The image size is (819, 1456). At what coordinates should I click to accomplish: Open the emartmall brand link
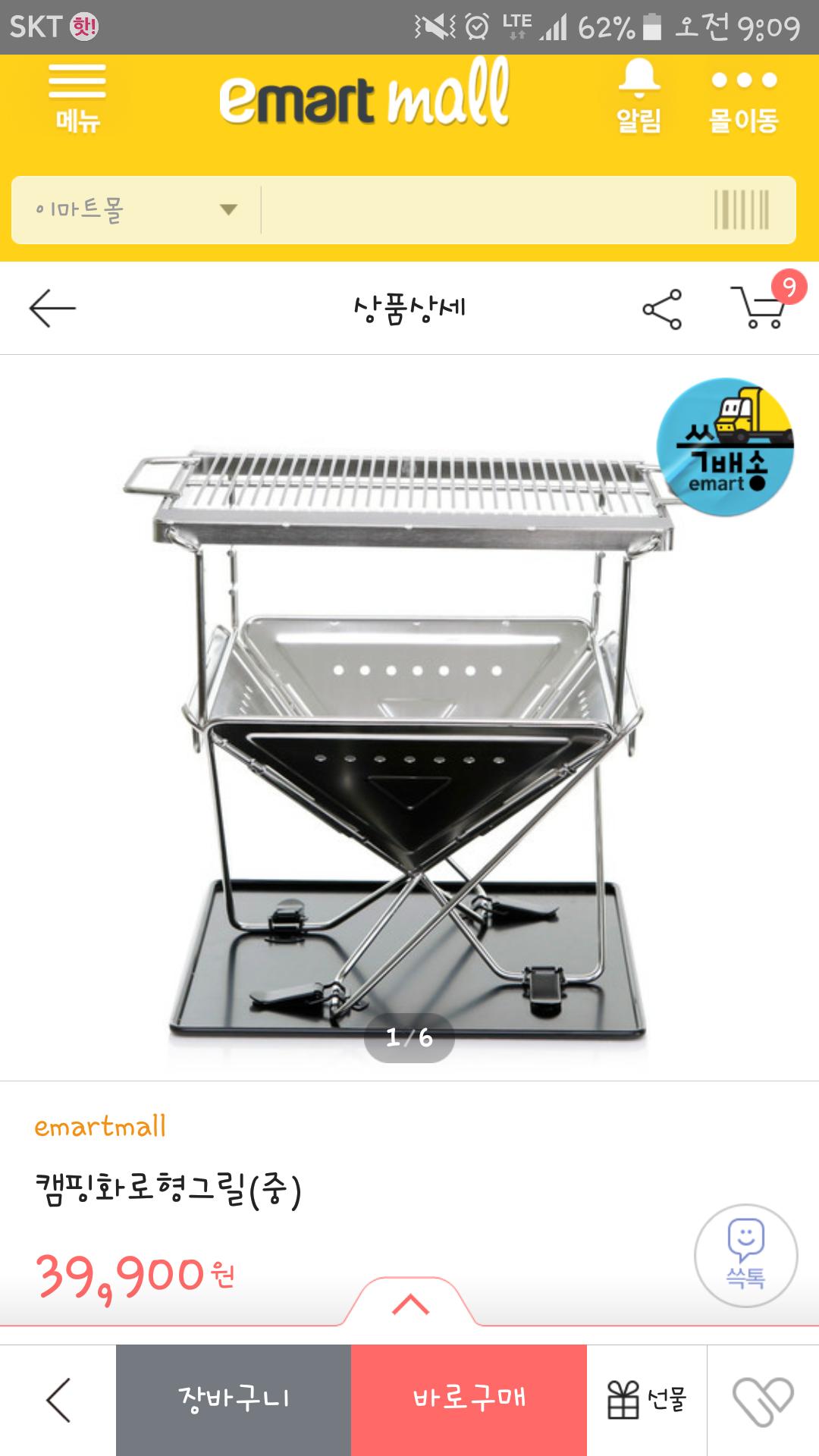tap(100, 1127)
